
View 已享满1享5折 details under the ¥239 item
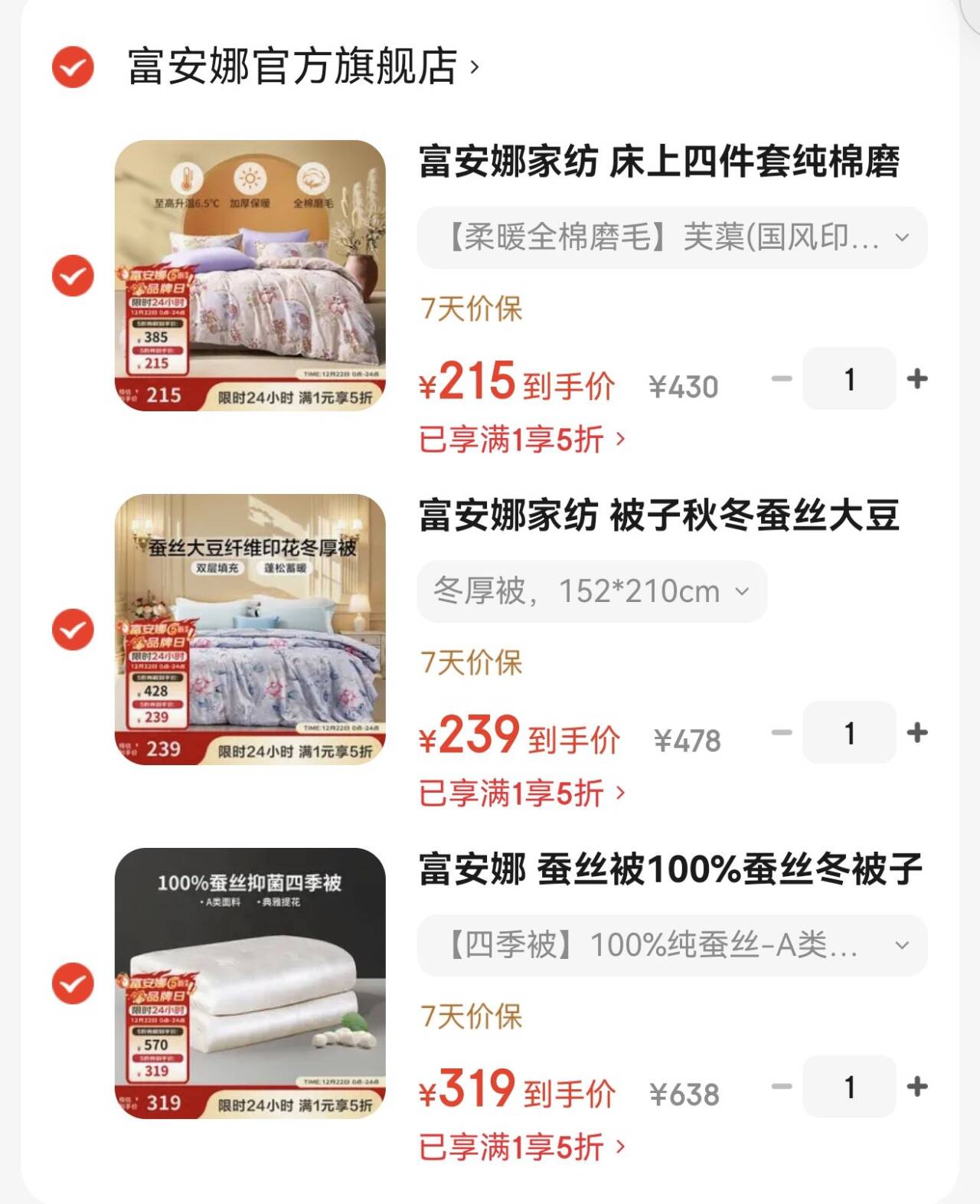point(522,793)
